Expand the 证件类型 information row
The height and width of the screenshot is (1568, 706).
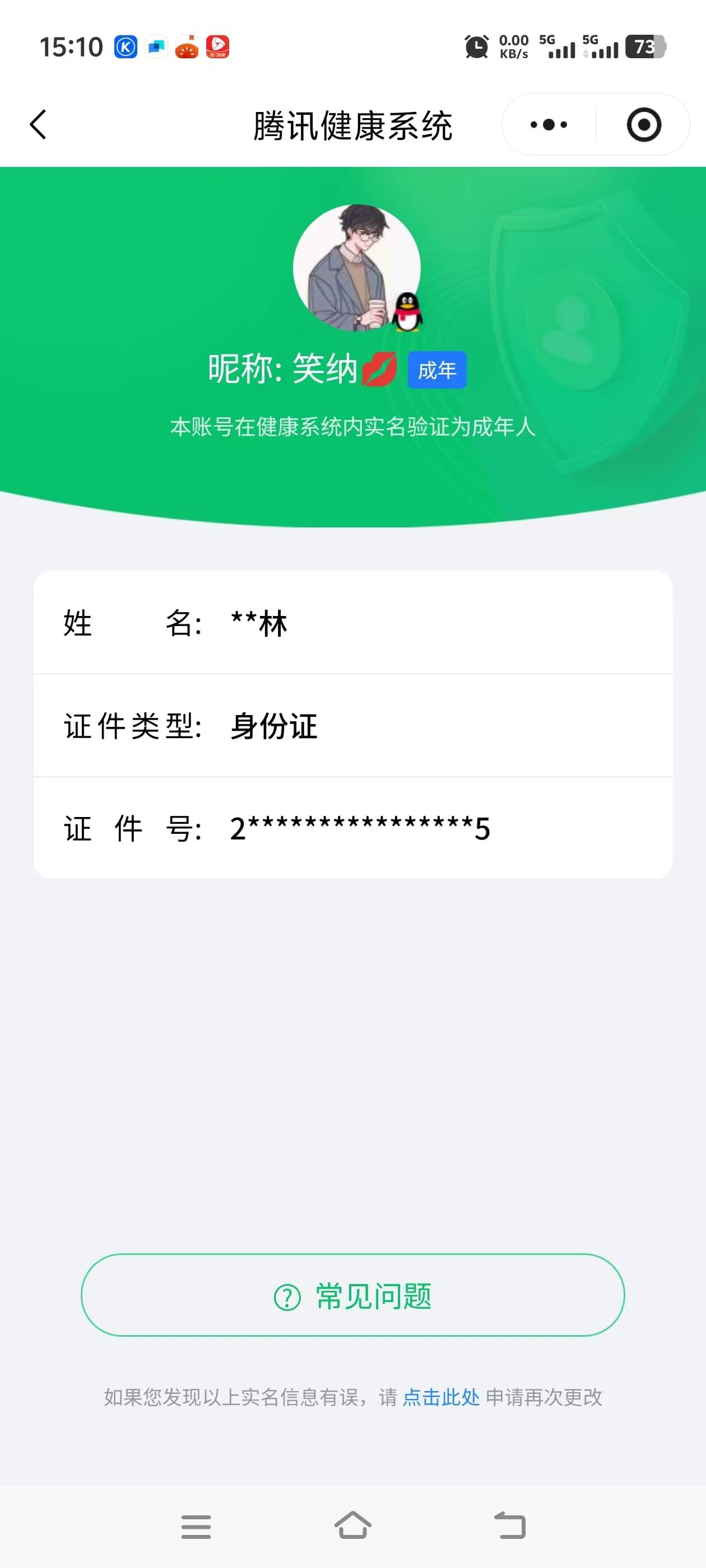[x=354, y=726]
